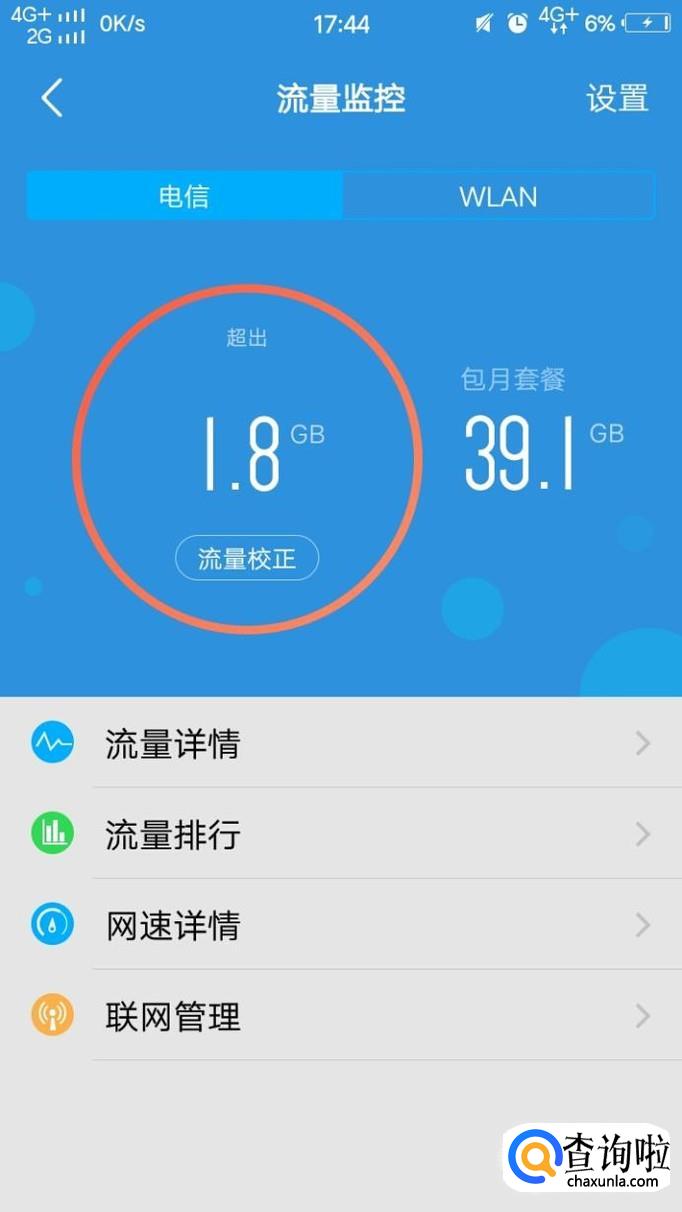Switch to the 电信 tab
The width and height of the screenshot is (682, 1212).
(185, 195)
